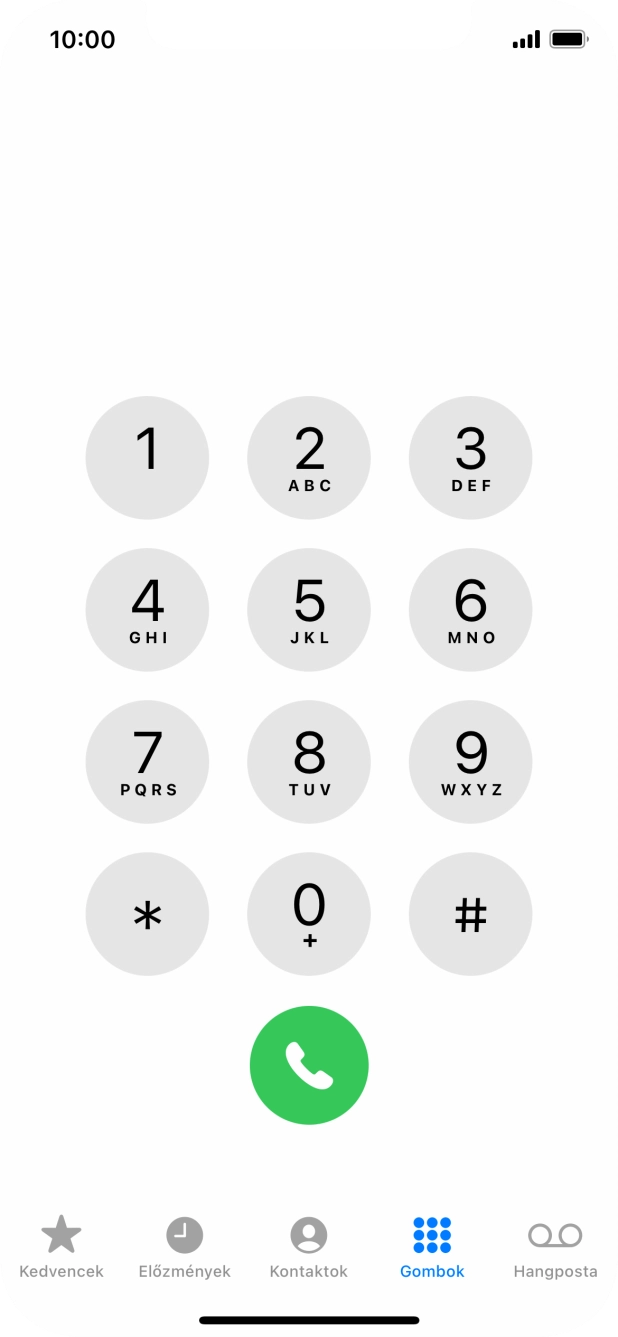Viewport: 618px width, 1337px height.
Task: Open the Előzmények tab
Action: coord(184,1247)
